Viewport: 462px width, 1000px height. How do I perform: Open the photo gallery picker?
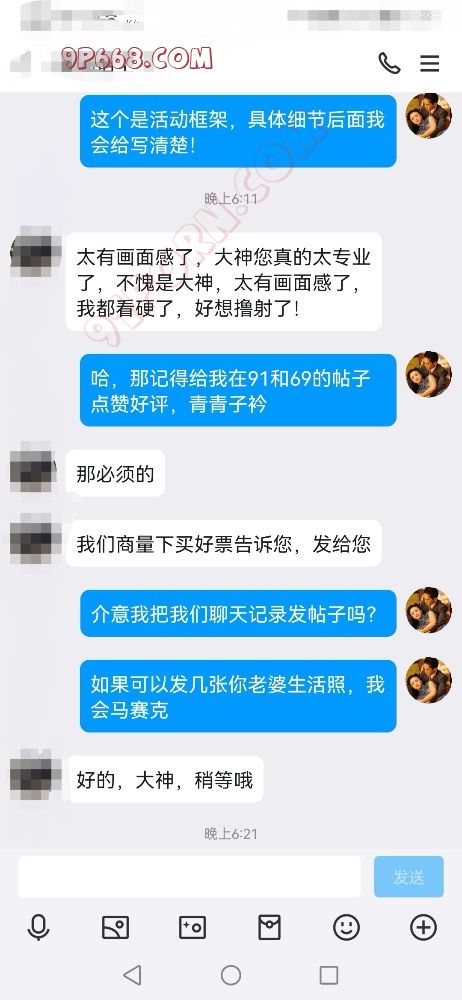pyautogui.click(x=116, y=927)
